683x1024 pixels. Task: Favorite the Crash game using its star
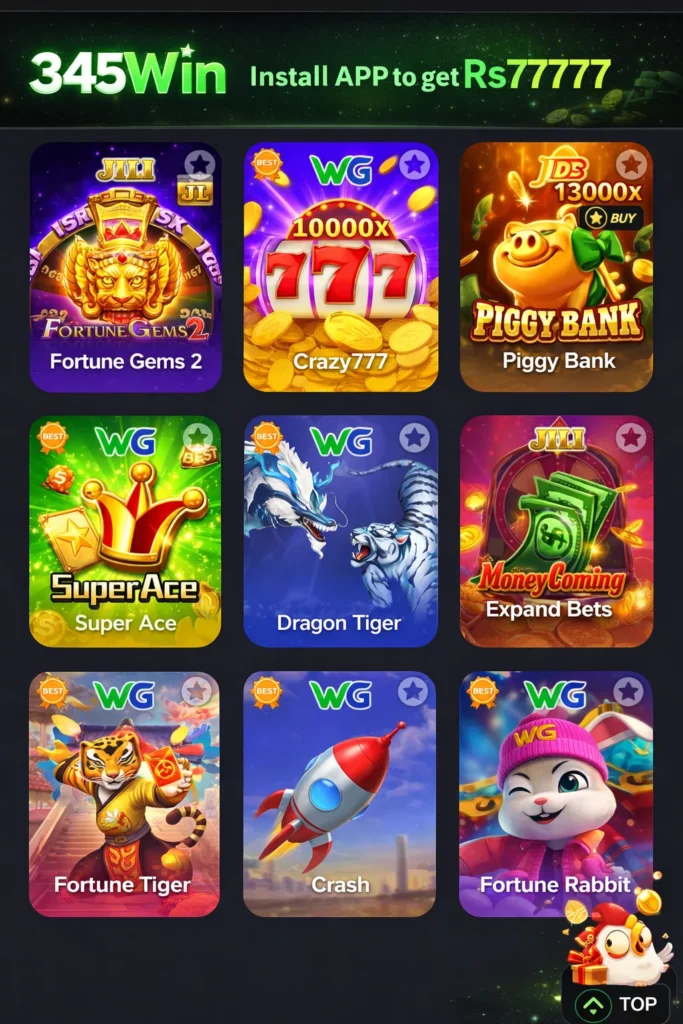pos(413,691)
